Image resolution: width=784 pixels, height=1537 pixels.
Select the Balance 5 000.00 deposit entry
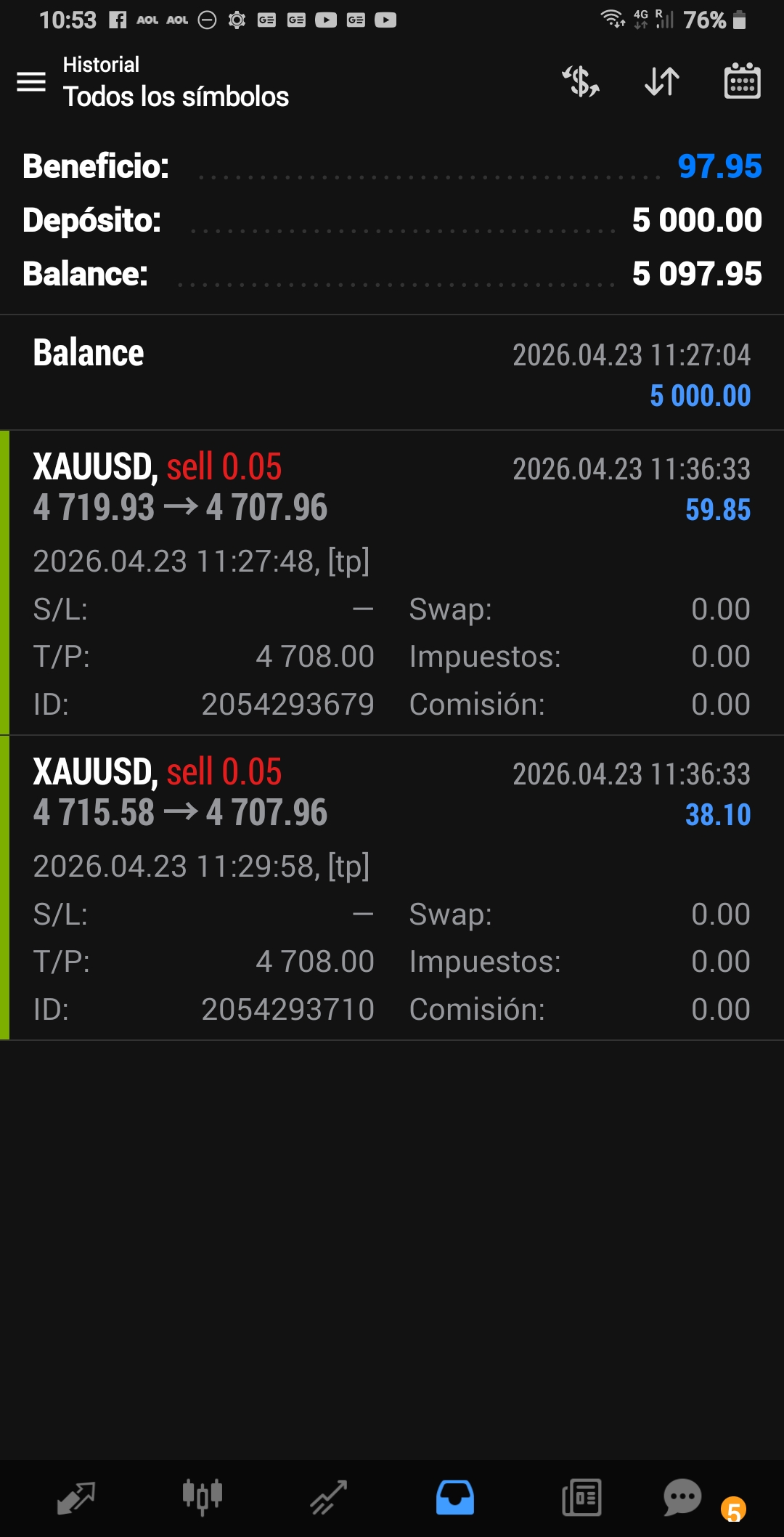(x=392, y=373)
